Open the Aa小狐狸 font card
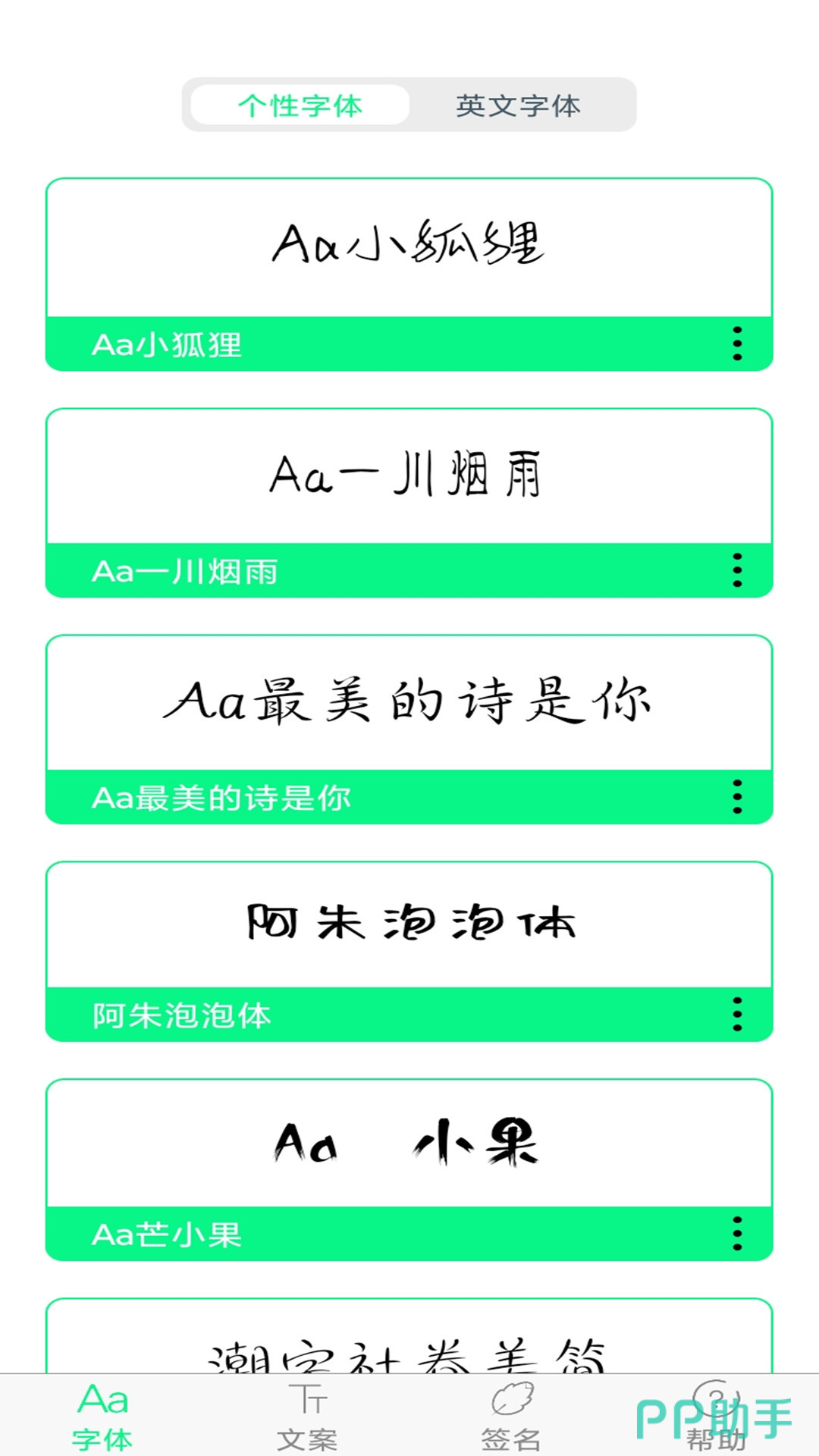The height and width of the screenshot is (1456, 819). (408, 246)
